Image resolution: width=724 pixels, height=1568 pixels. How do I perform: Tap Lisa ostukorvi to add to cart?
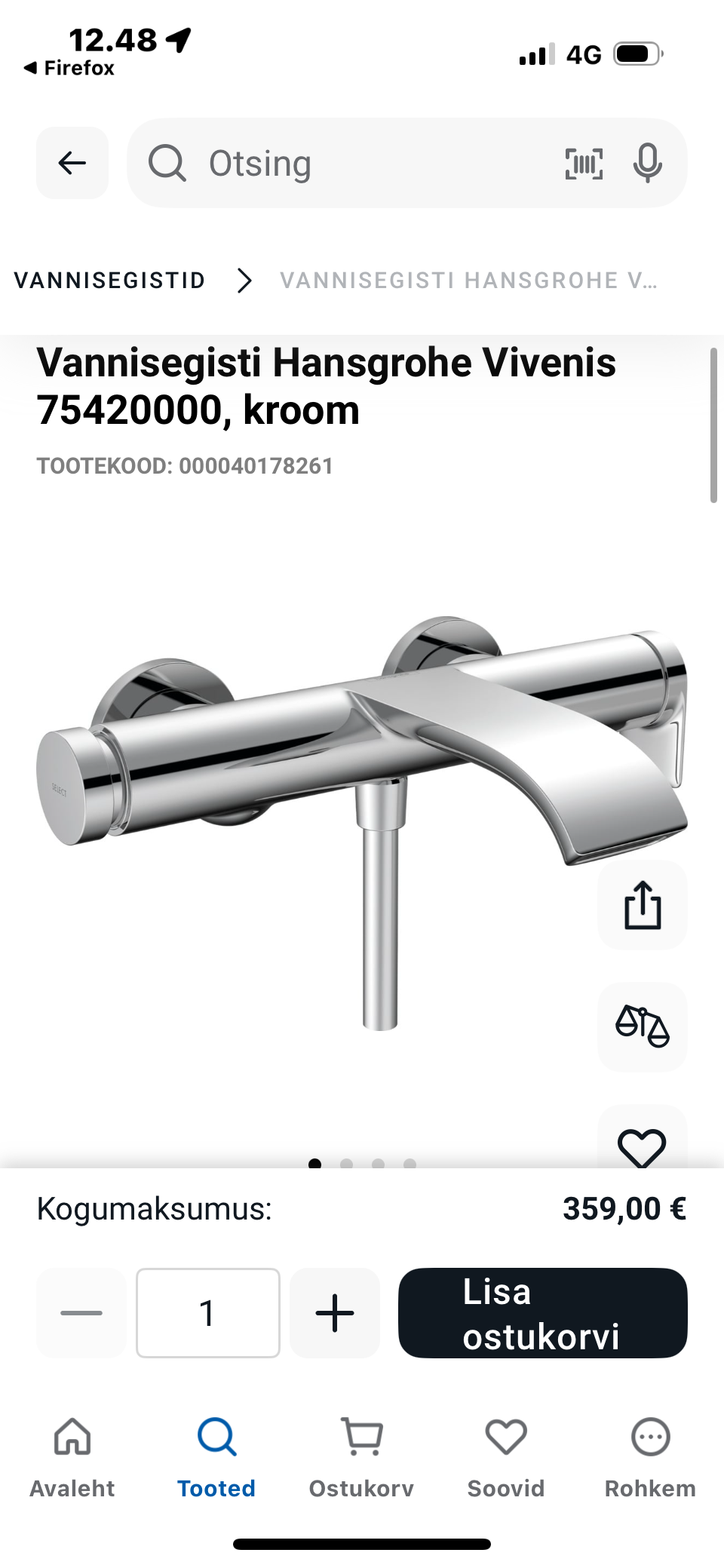click(542, 1313)
